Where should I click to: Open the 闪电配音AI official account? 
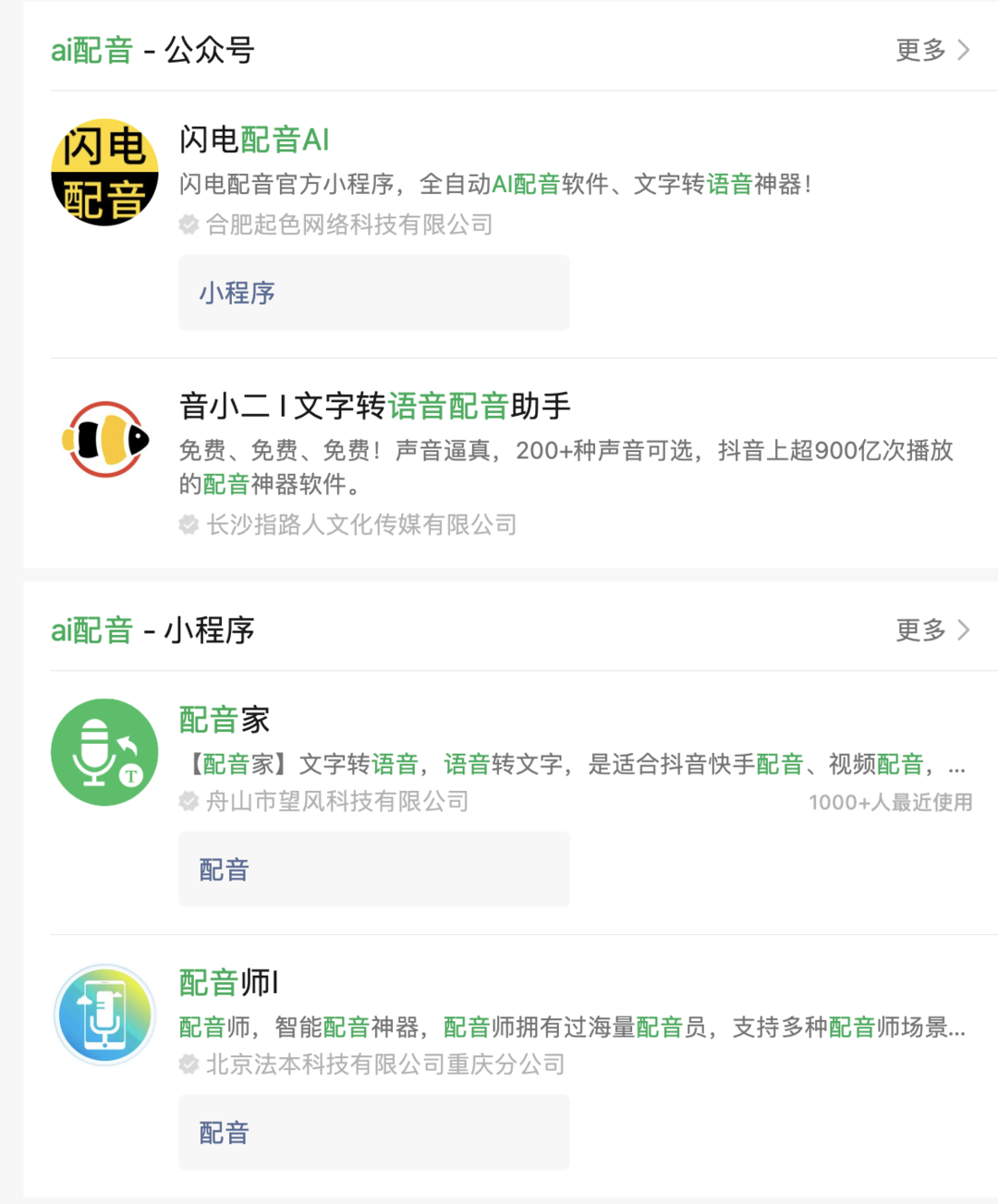click(254, 140)
